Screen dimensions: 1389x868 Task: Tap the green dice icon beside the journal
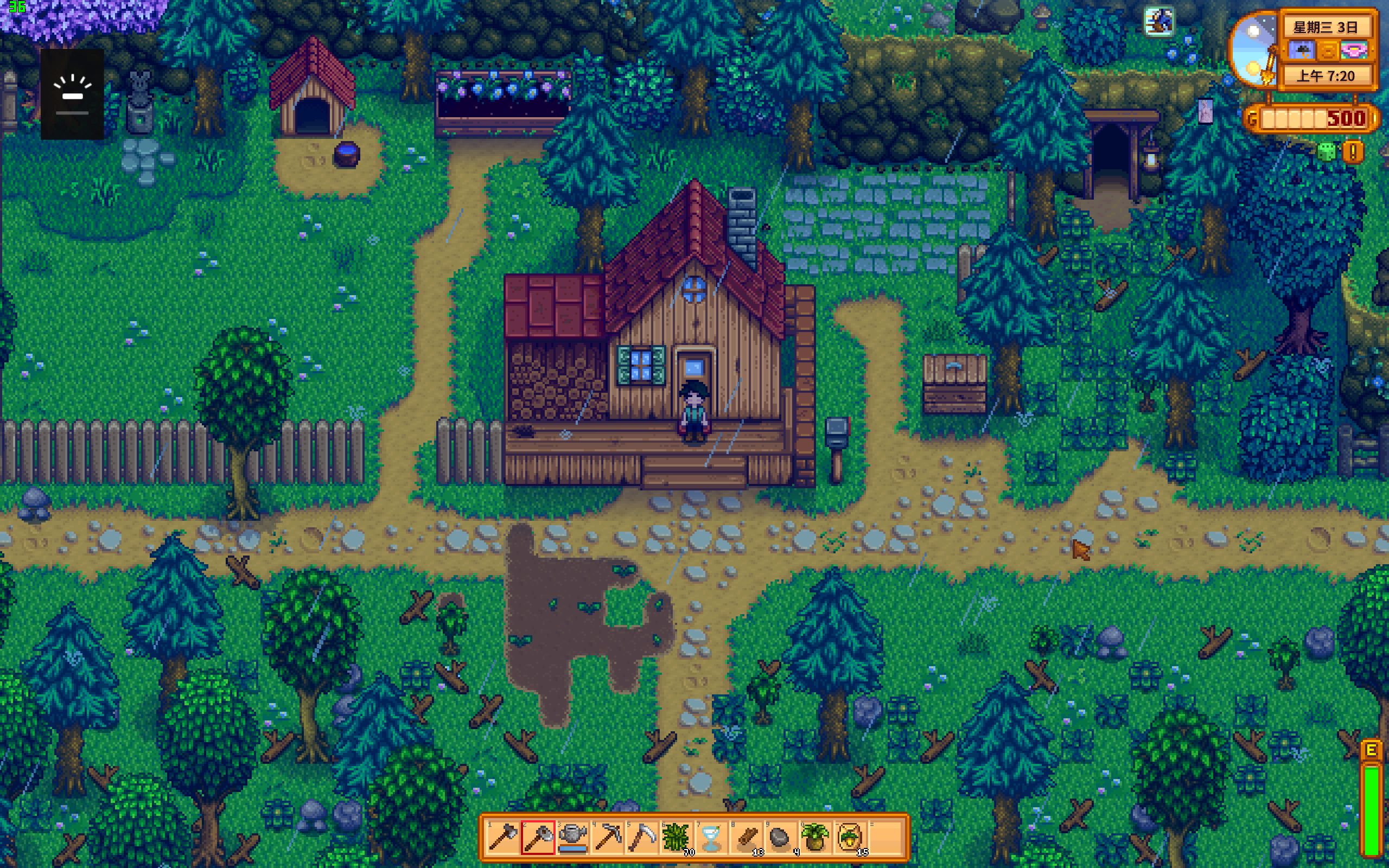click(x=1328, y=151)
